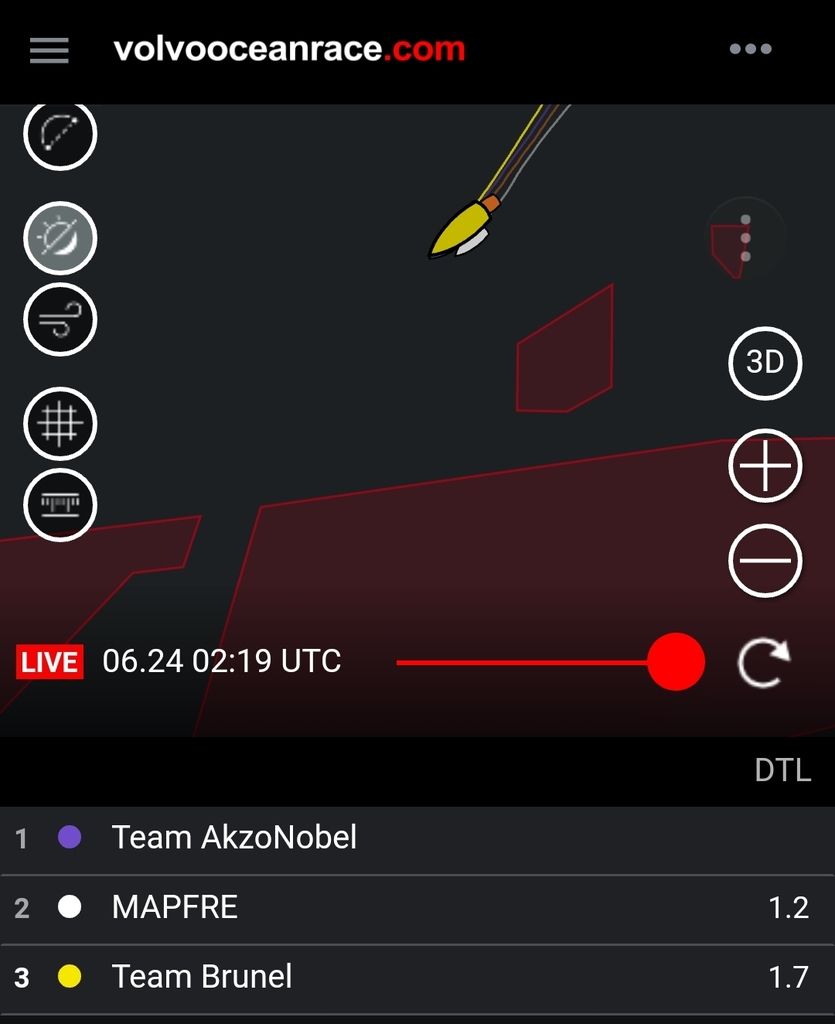
Task: Tap the red timeline slider handle
Action: click(676, 661)
